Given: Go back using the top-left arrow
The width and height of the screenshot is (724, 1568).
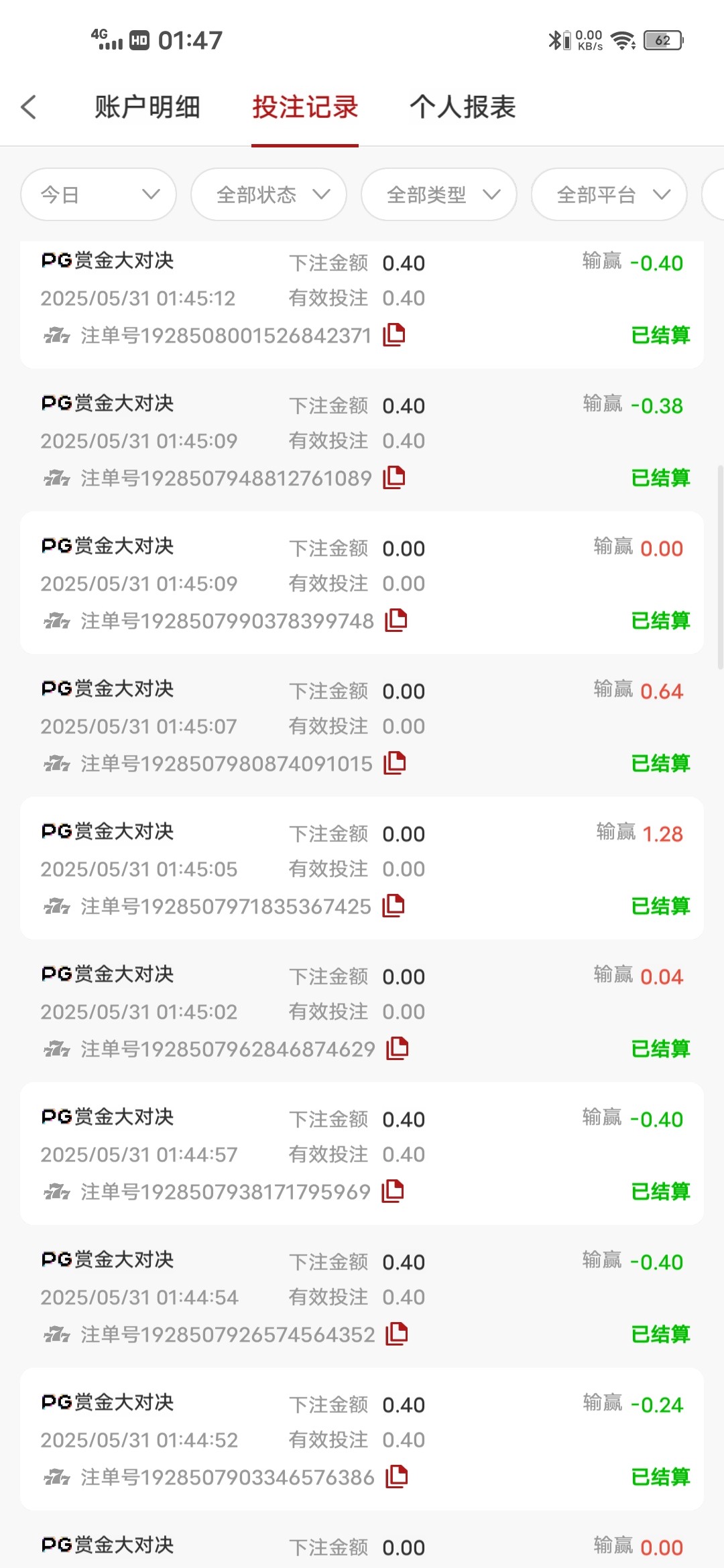Looking at the screenshot, I should 29,107.
